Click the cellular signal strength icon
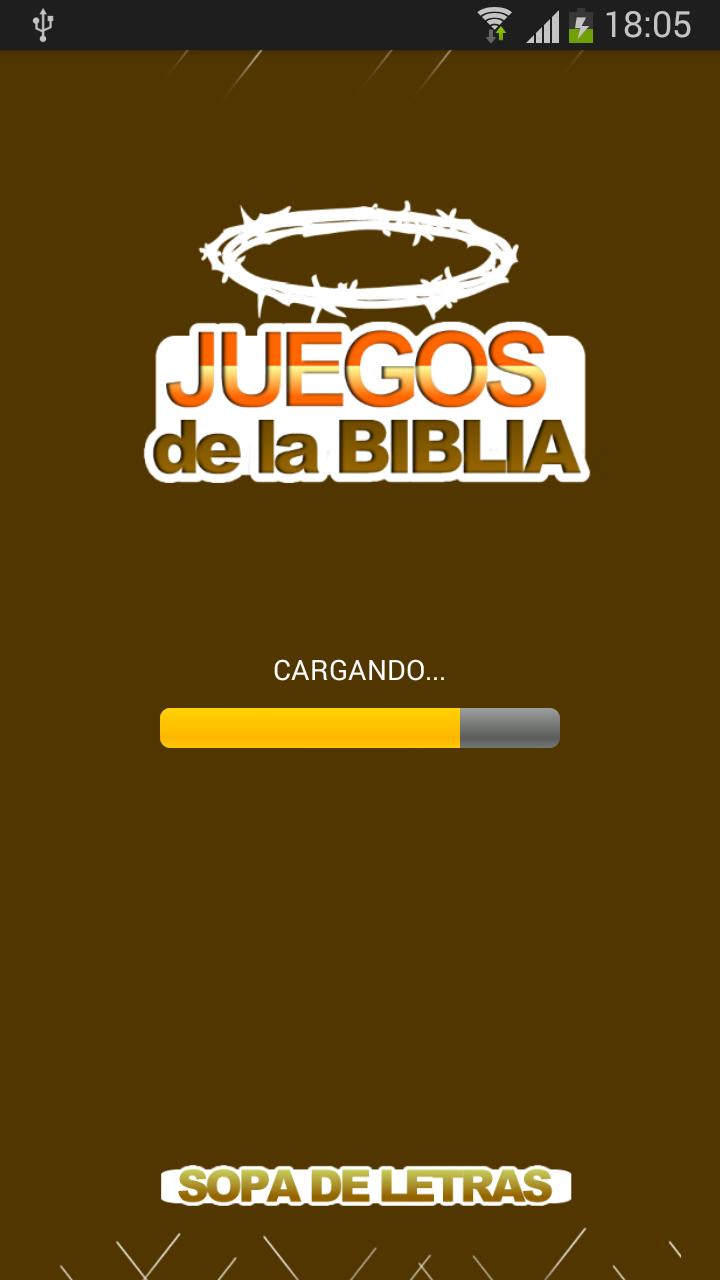 [541, 24]
